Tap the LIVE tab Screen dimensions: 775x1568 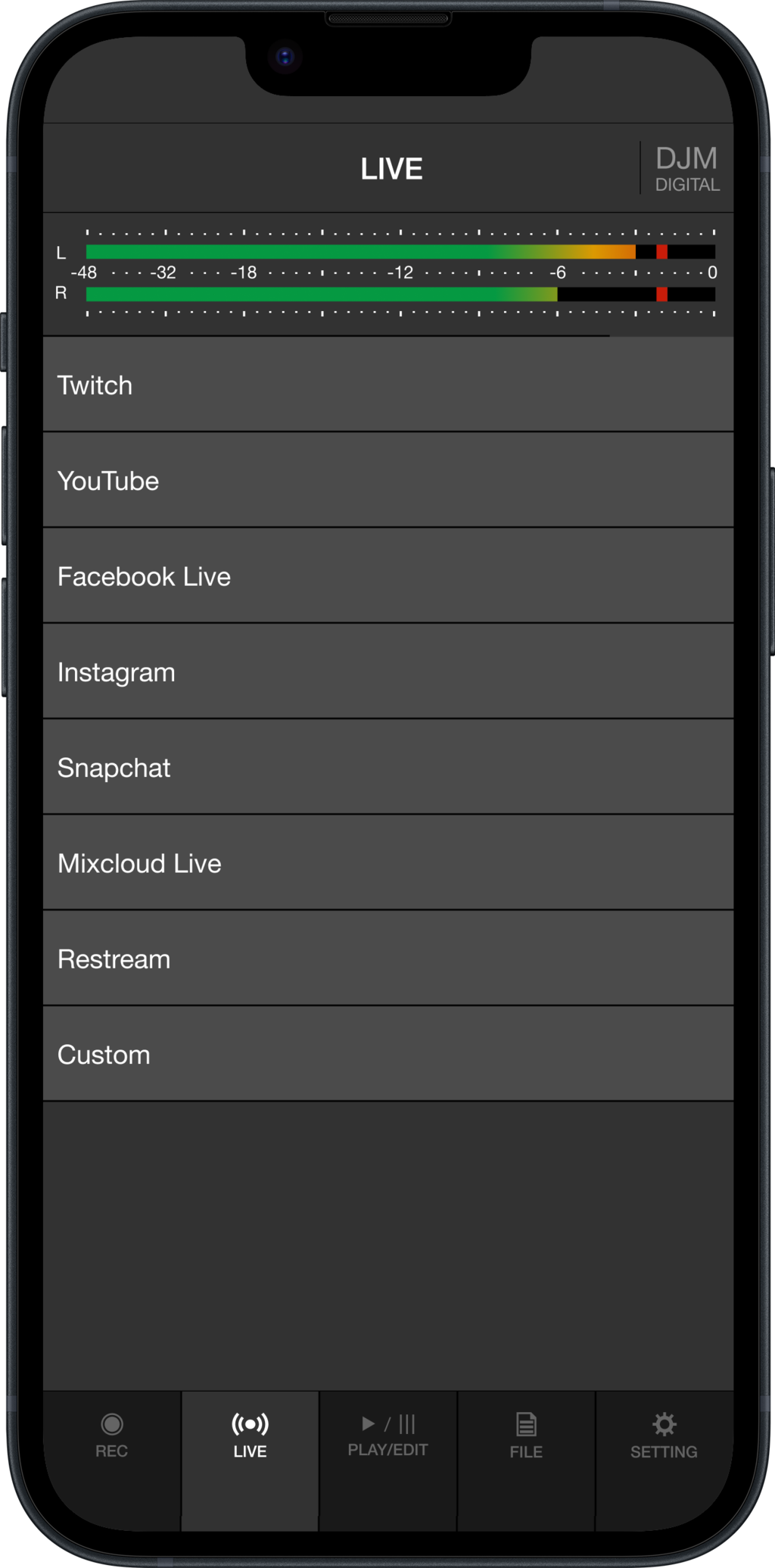click(x=250, y=1436)
